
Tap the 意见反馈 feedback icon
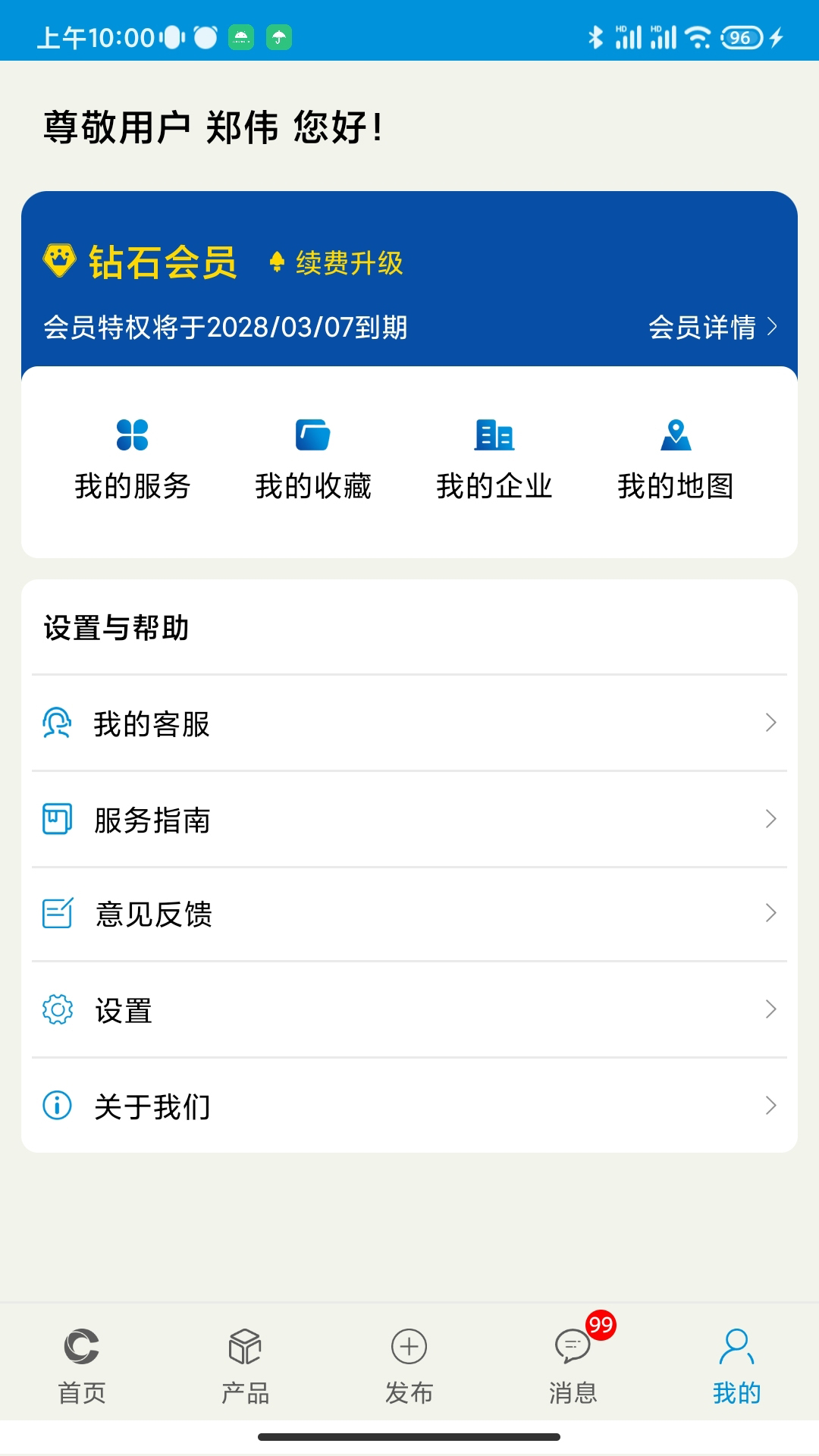(x=57, y=915)
